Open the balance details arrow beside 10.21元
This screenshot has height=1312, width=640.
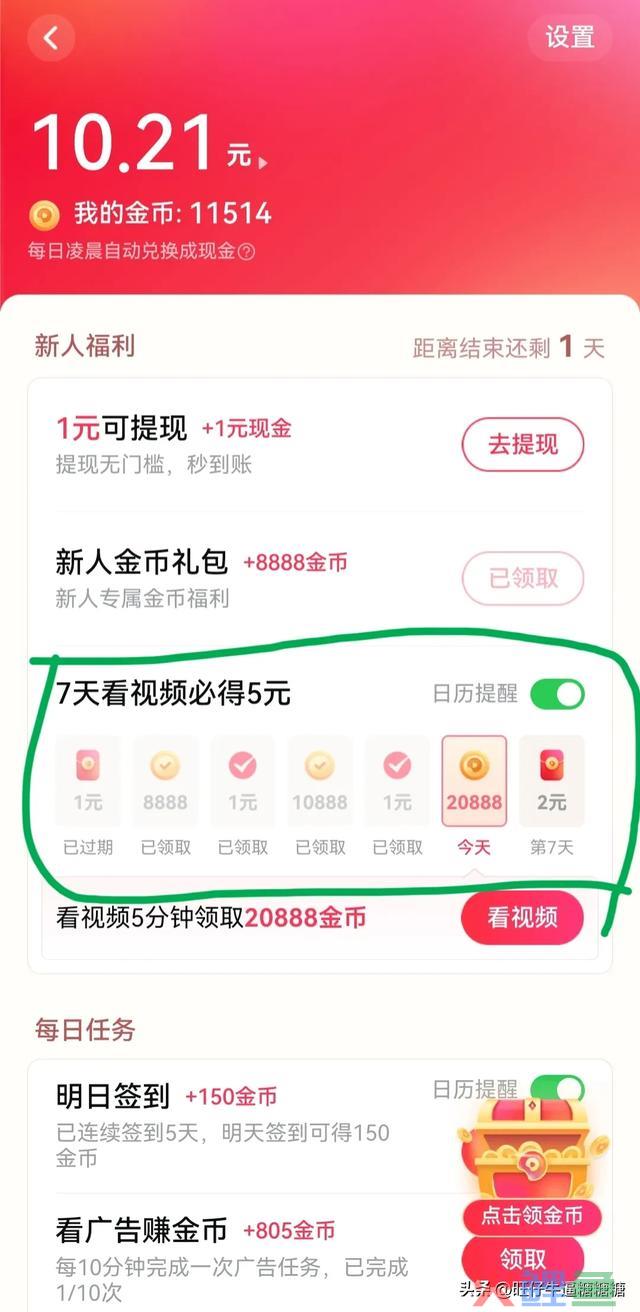pos(263,161)
